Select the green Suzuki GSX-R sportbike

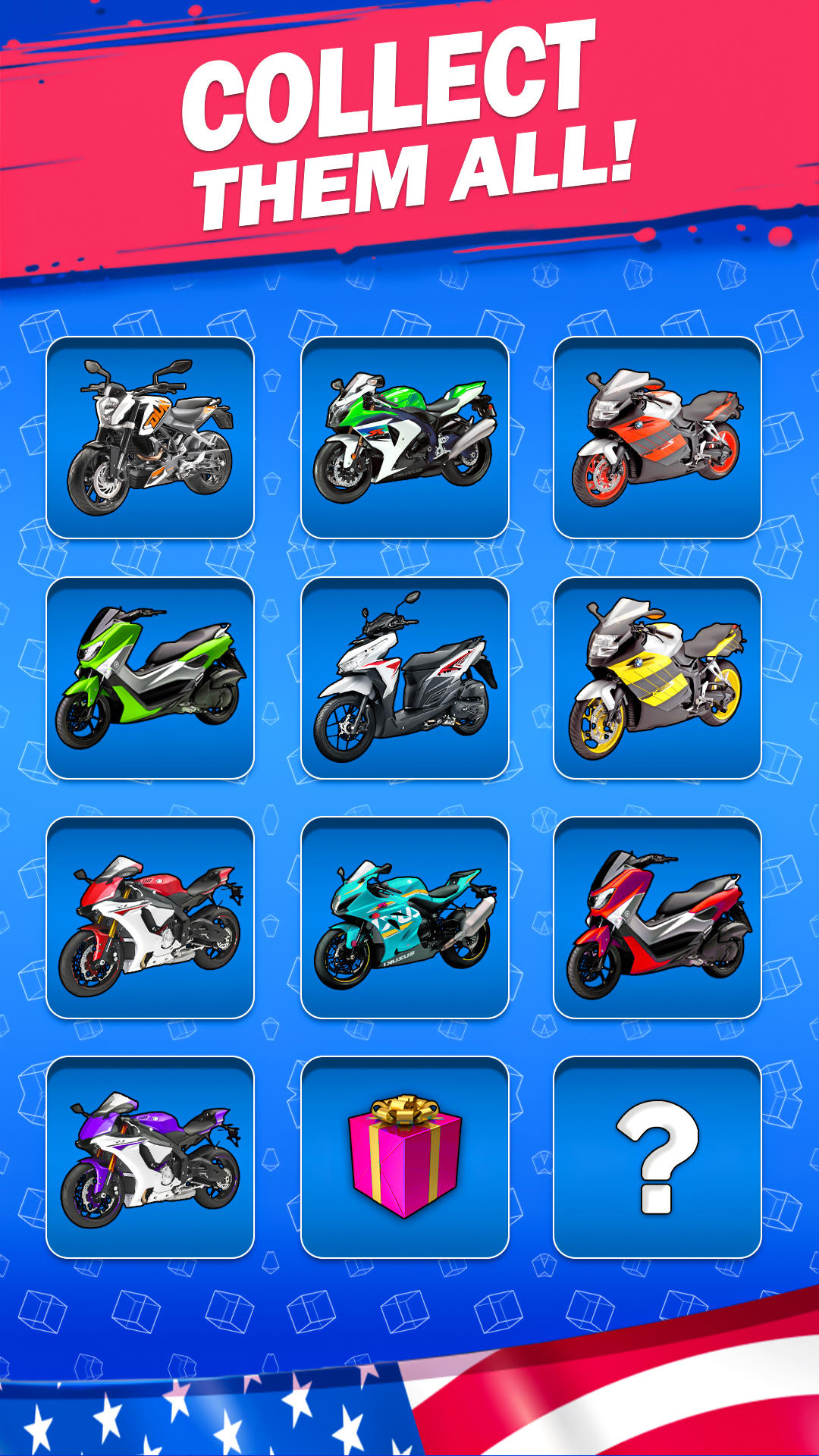[x=409, y=436]
